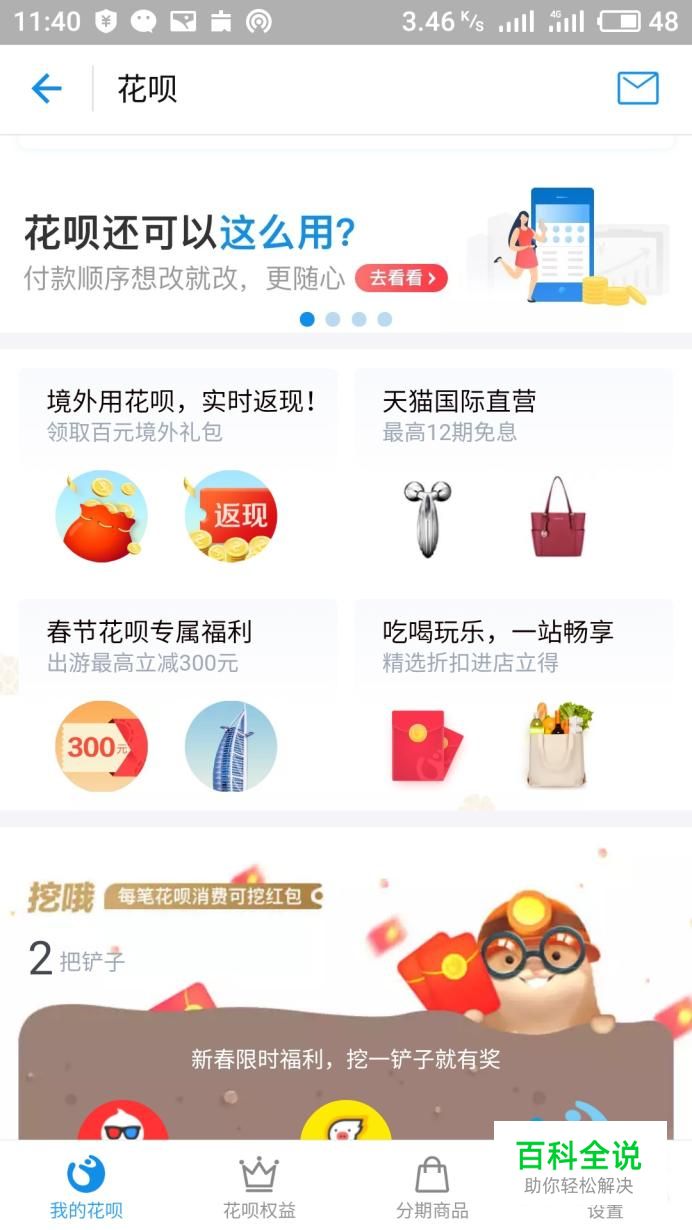Go back from the 花呗 page
This screenshot has width=692, height=1230.
click(46, 89)
